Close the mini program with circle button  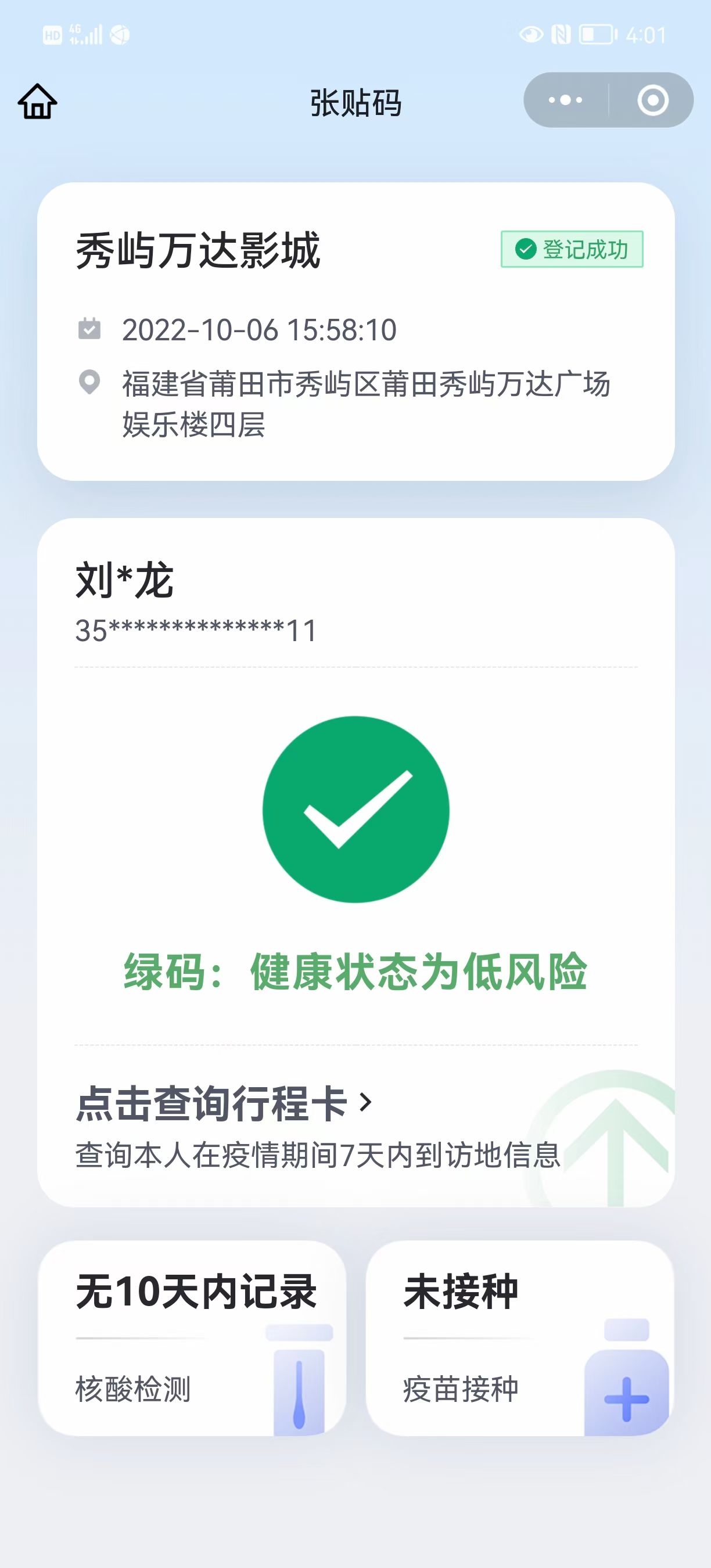point(652,100)
